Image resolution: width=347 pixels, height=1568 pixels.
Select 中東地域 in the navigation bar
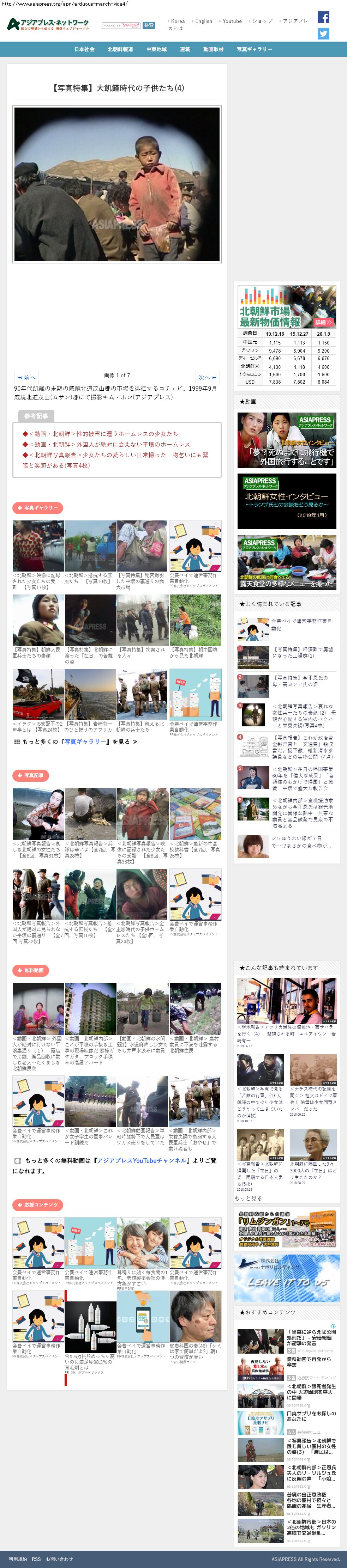pos(156,49)
